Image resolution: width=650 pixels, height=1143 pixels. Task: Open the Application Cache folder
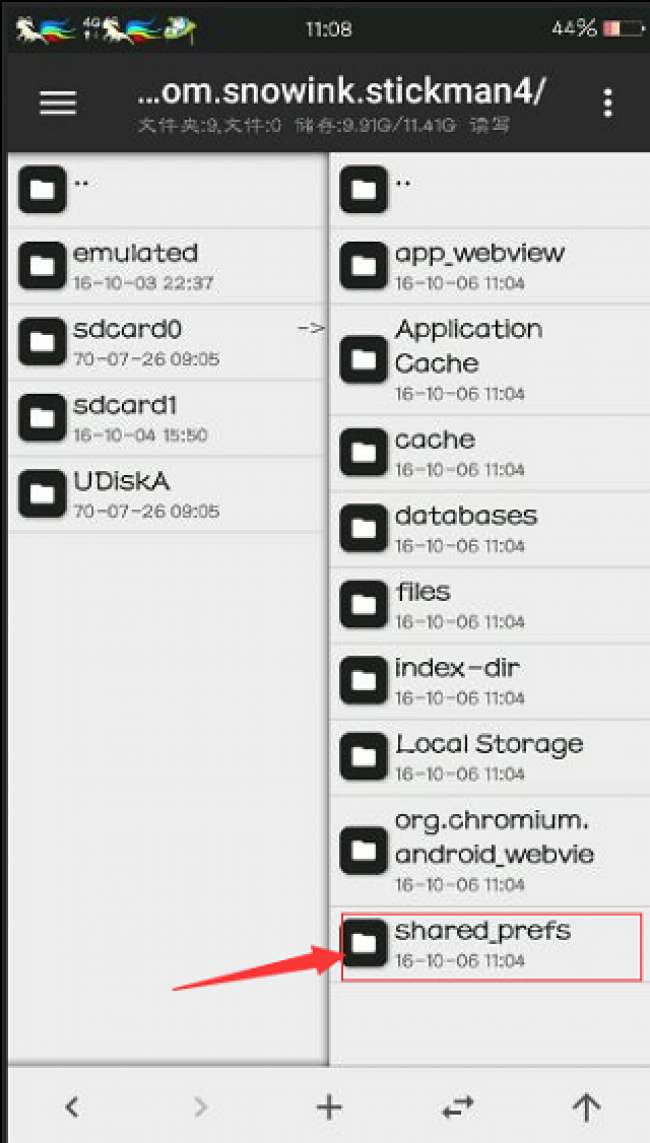point(490,359)
